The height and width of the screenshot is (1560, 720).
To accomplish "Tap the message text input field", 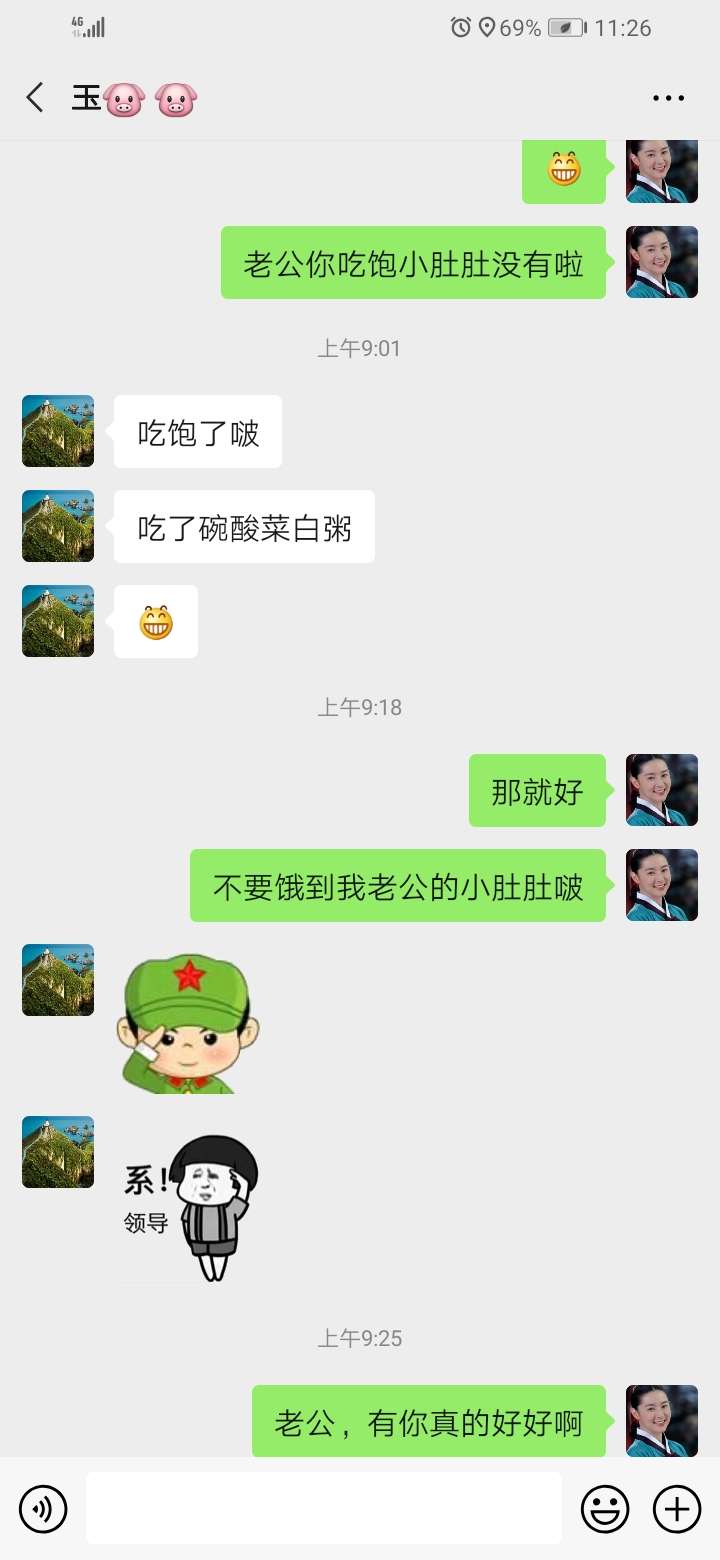I will point(320,1508).
